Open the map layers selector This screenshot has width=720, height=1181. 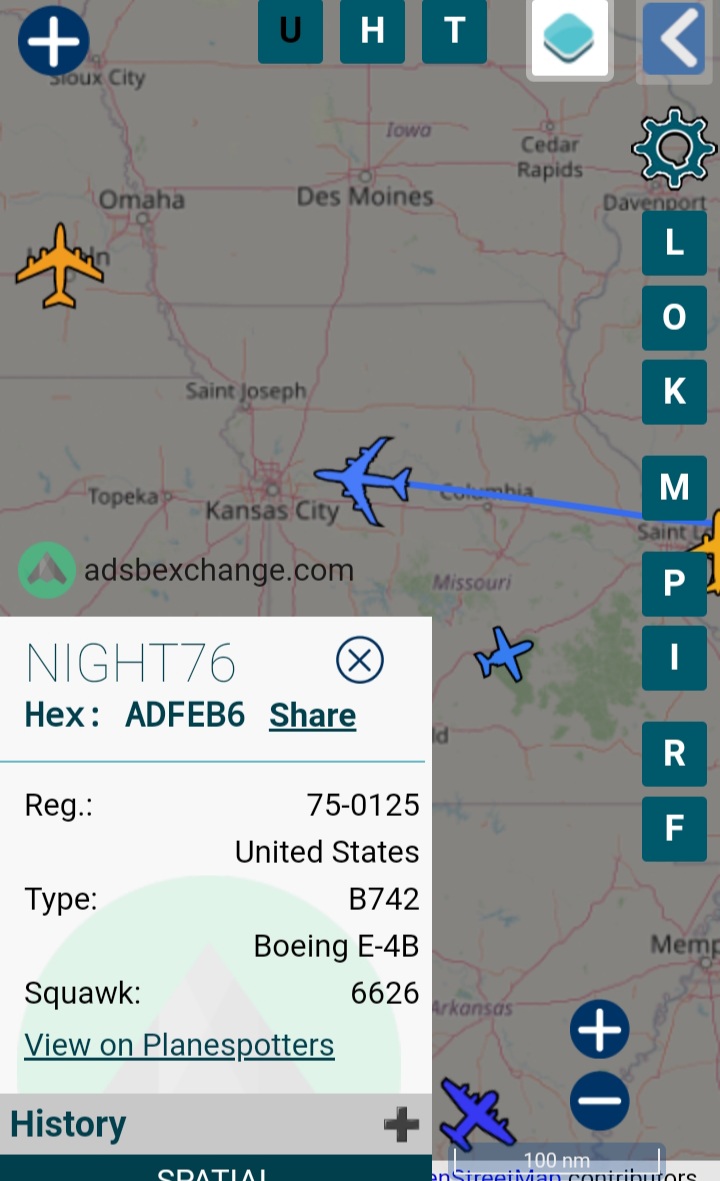[x=569, y=38]
